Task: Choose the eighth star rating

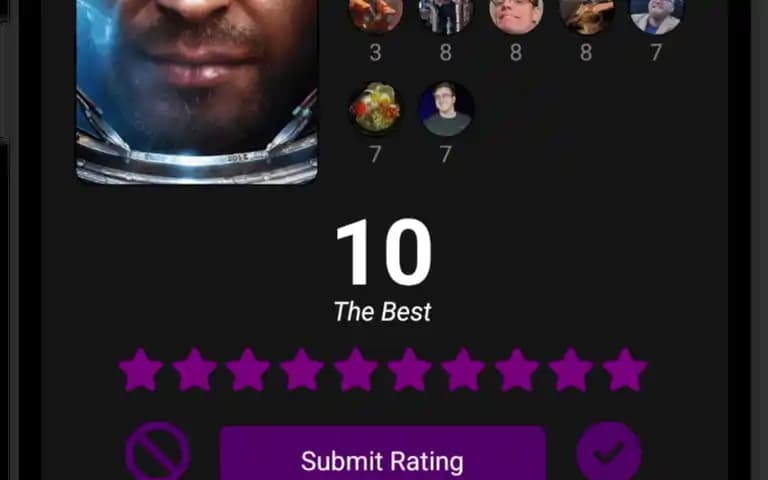Action: [517, 370]
